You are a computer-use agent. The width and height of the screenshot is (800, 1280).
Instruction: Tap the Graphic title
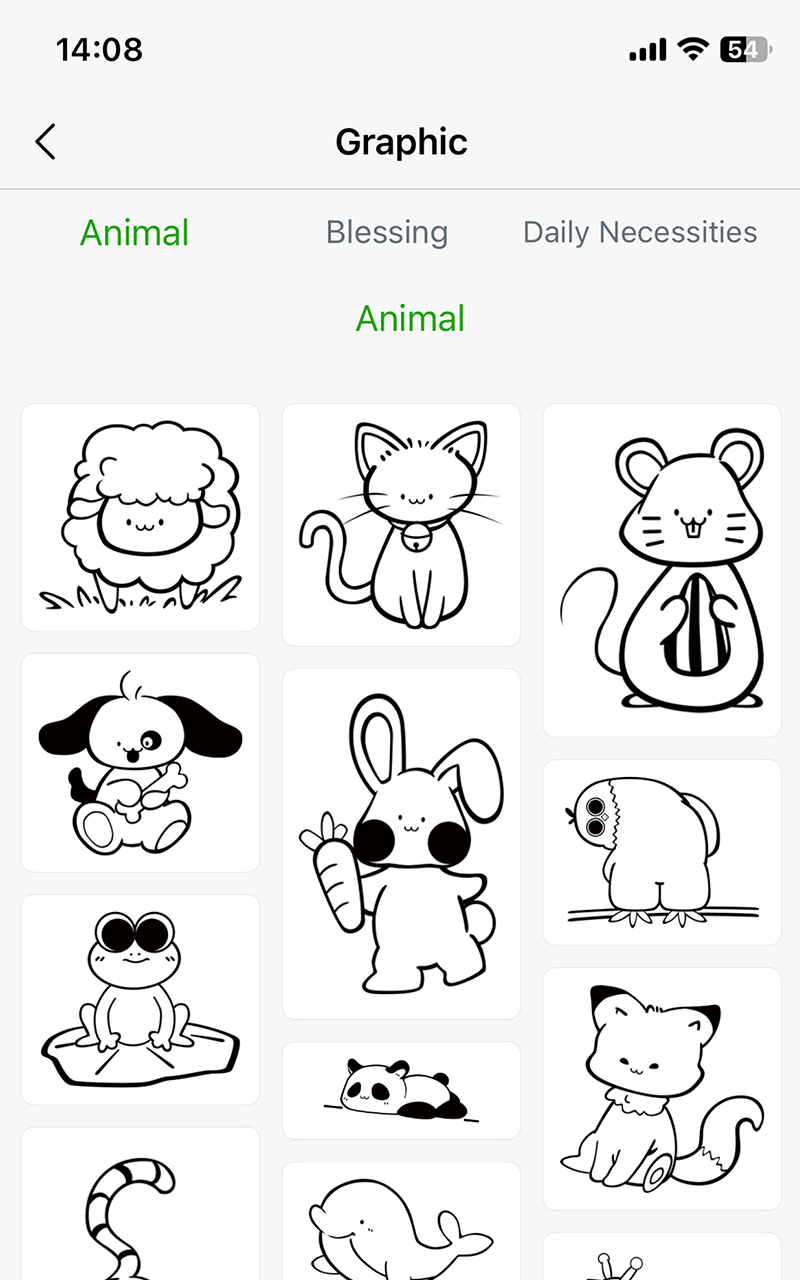click(x=401, y=142)
